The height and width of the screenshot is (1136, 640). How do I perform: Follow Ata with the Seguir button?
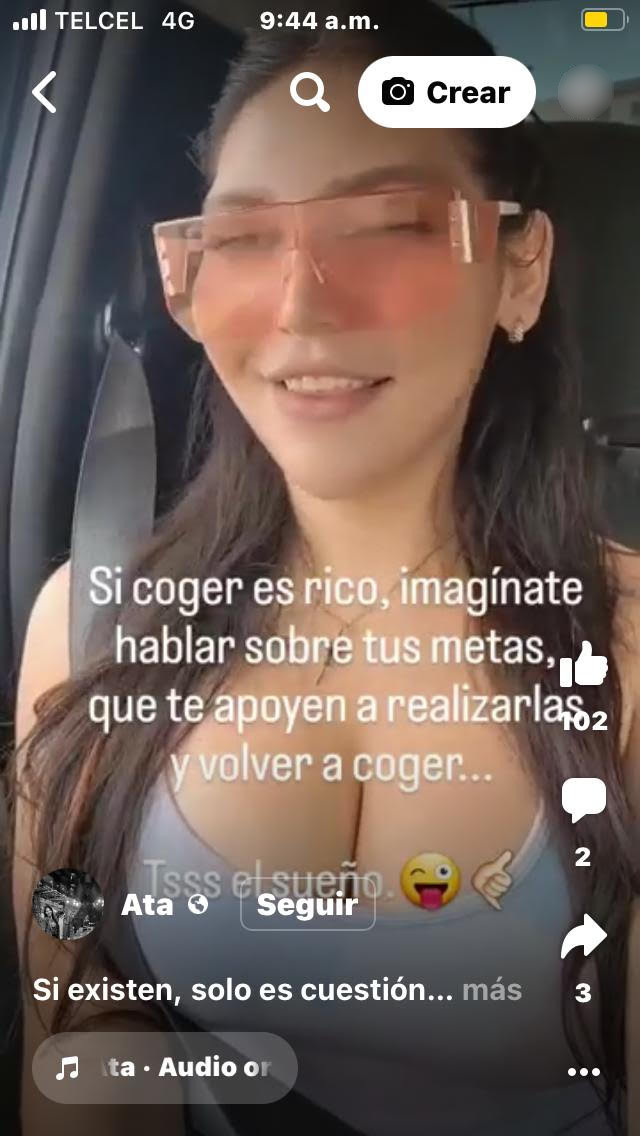[307, 905]
